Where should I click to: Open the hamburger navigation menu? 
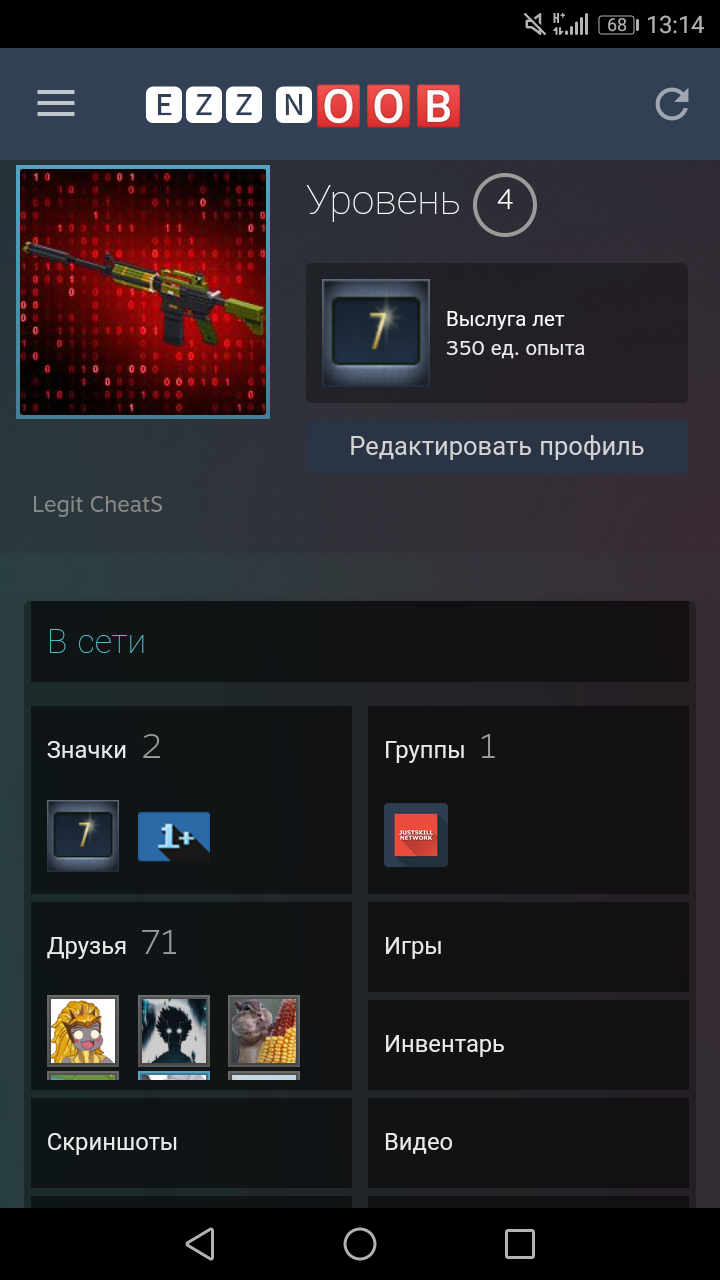coord(56,104)
